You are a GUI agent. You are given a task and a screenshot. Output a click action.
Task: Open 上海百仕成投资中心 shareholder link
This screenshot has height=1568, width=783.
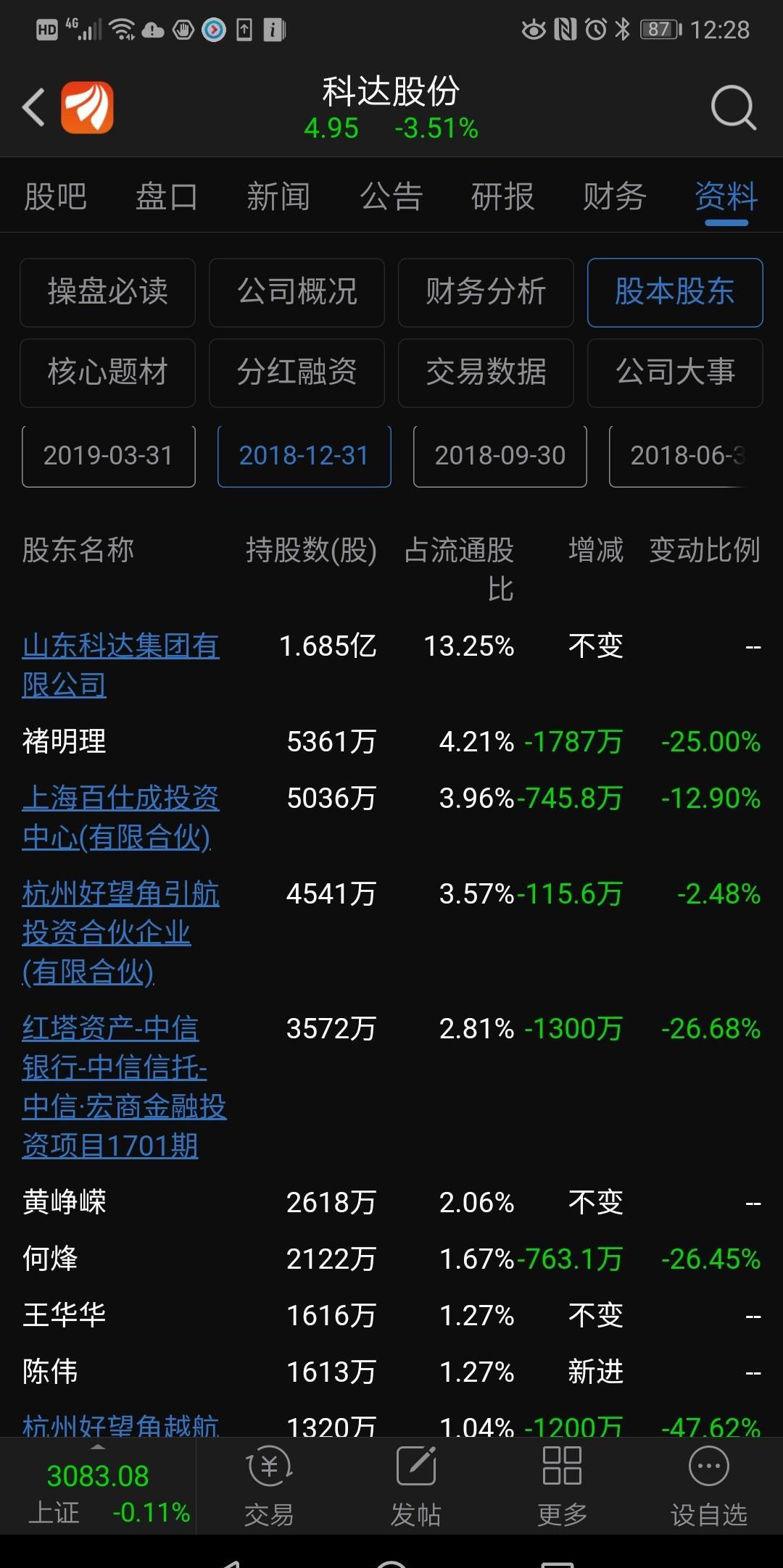tap(121, 817)
